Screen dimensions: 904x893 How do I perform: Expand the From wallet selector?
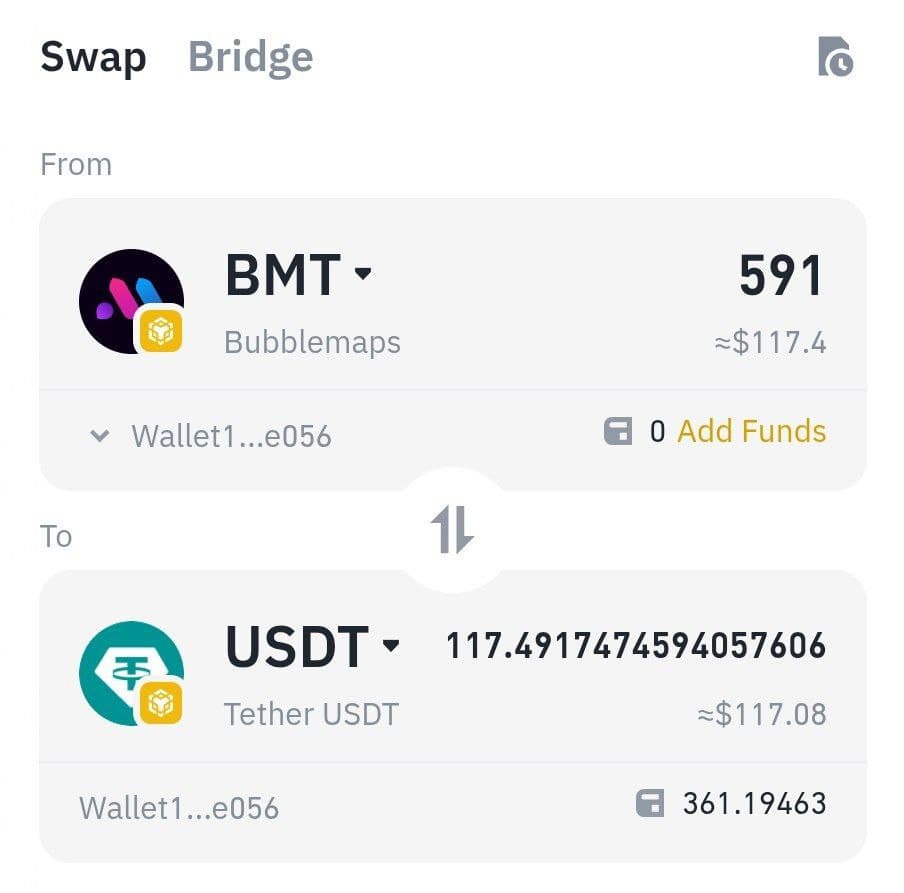click(210, 436)
